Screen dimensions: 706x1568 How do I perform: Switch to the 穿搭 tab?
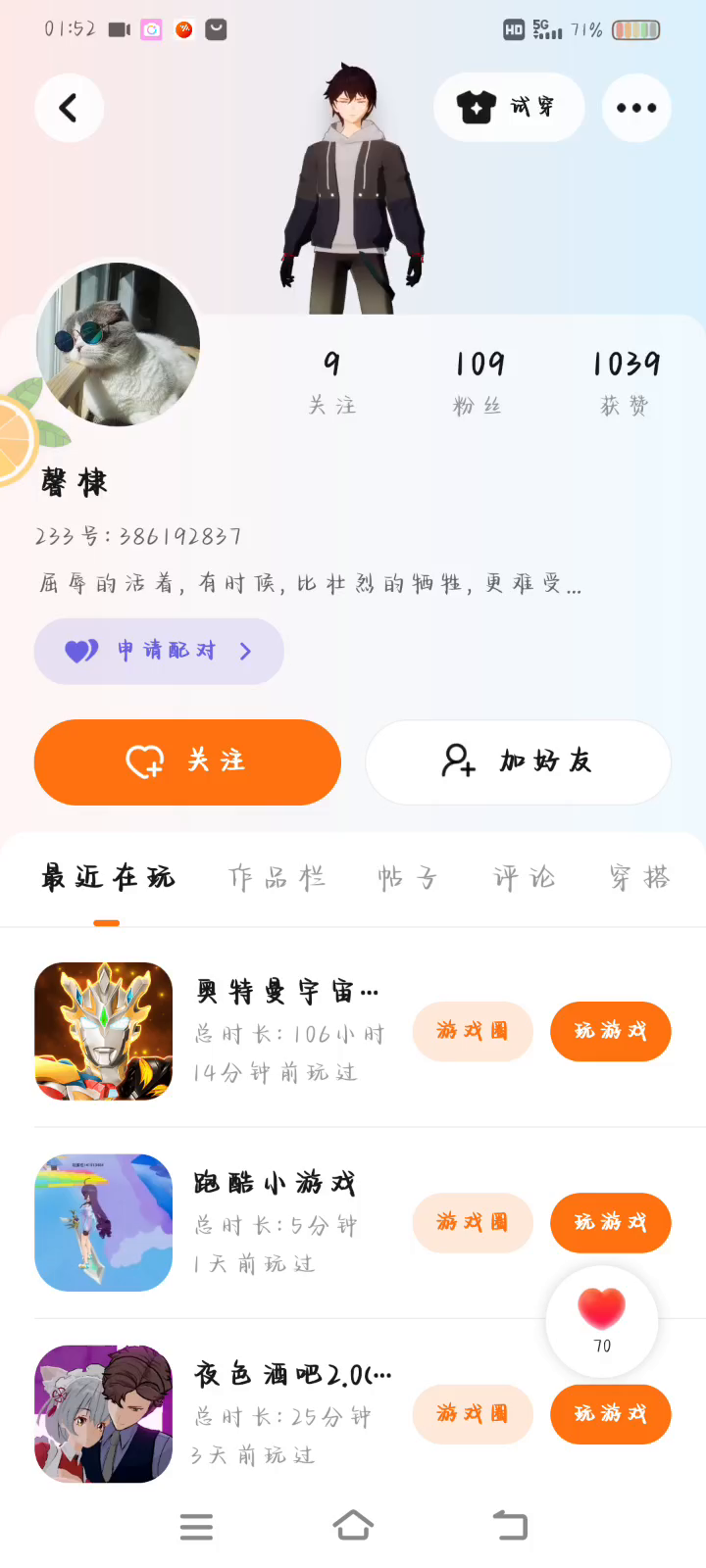[x=639, y=877]
